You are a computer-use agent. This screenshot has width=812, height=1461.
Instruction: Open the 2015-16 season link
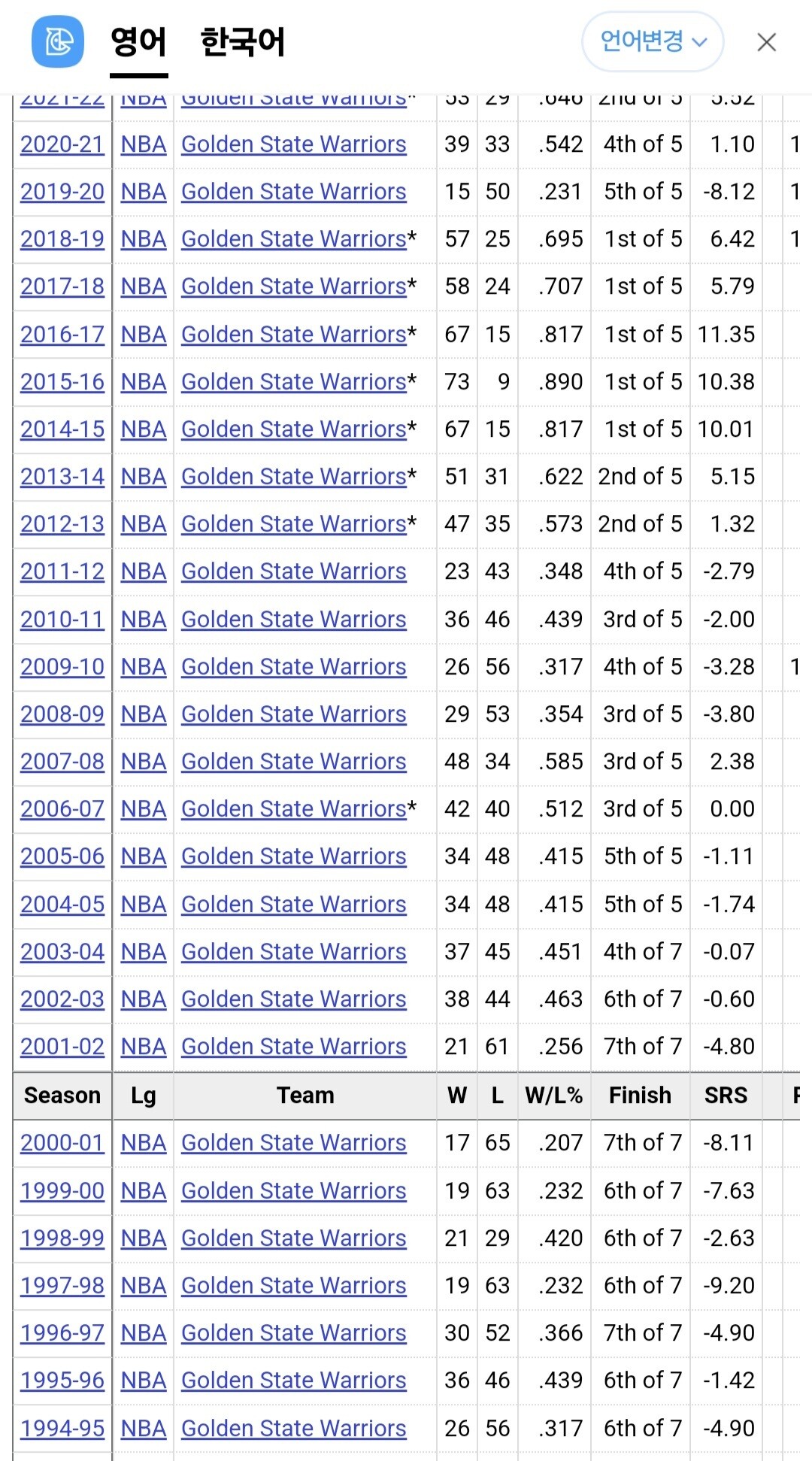click(x=62, y=381)
